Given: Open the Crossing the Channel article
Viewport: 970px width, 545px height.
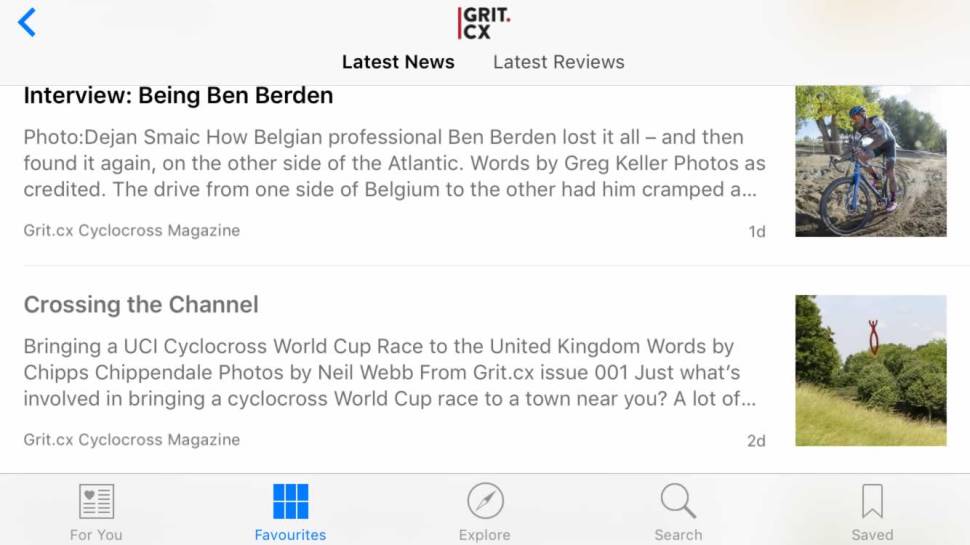Looking at the screenshot, I should pos(141,305).
